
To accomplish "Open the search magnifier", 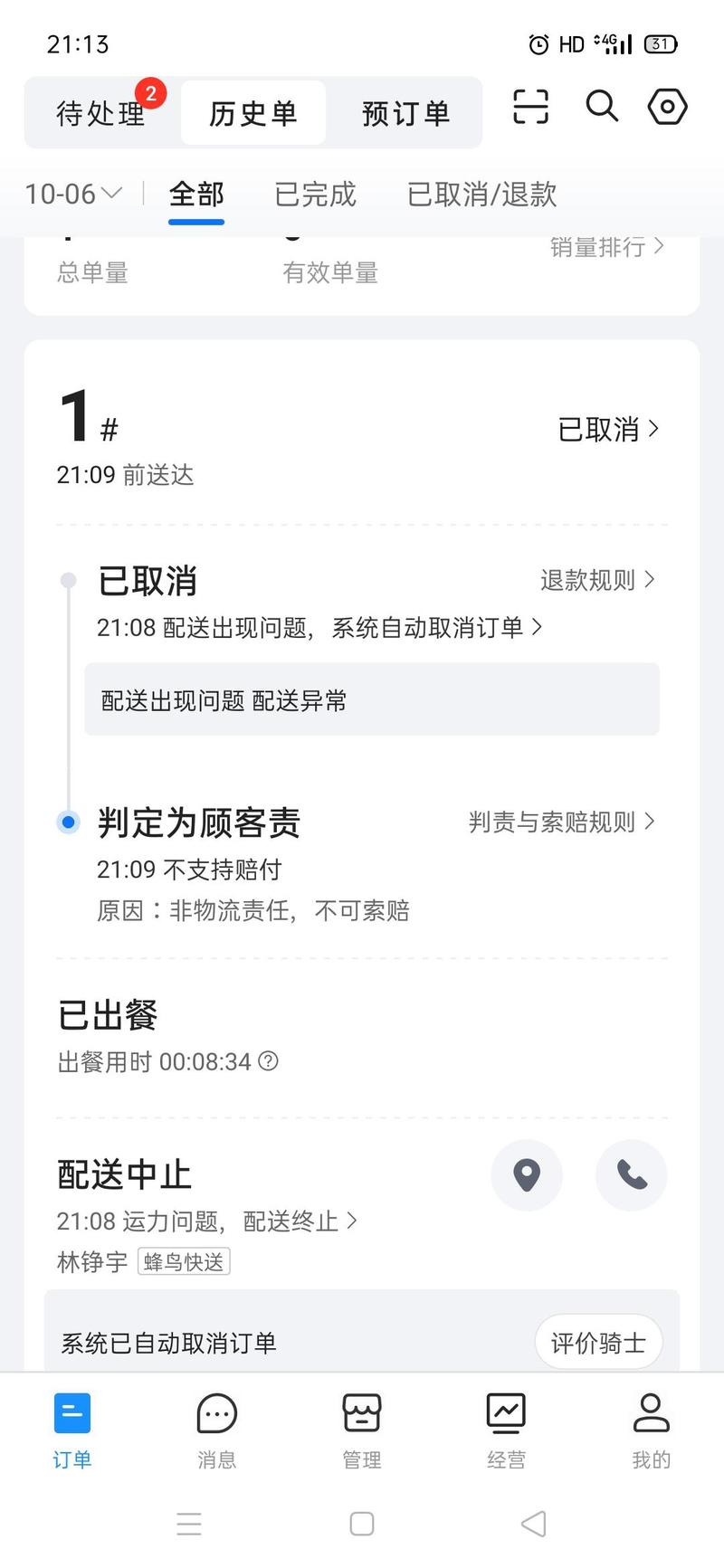I will [602, 106].
